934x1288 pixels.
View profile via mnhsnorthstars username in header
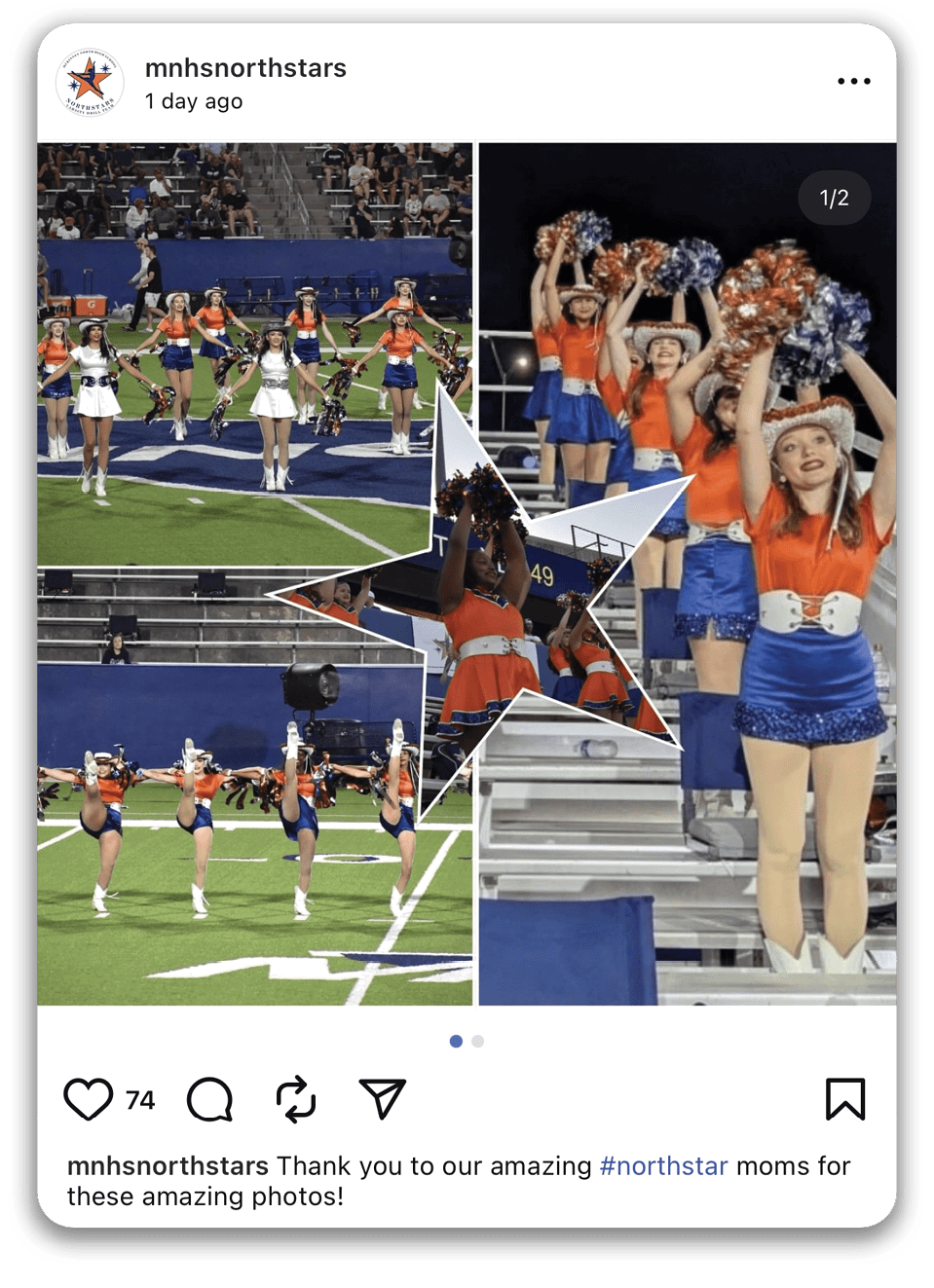tap(245, 68)
